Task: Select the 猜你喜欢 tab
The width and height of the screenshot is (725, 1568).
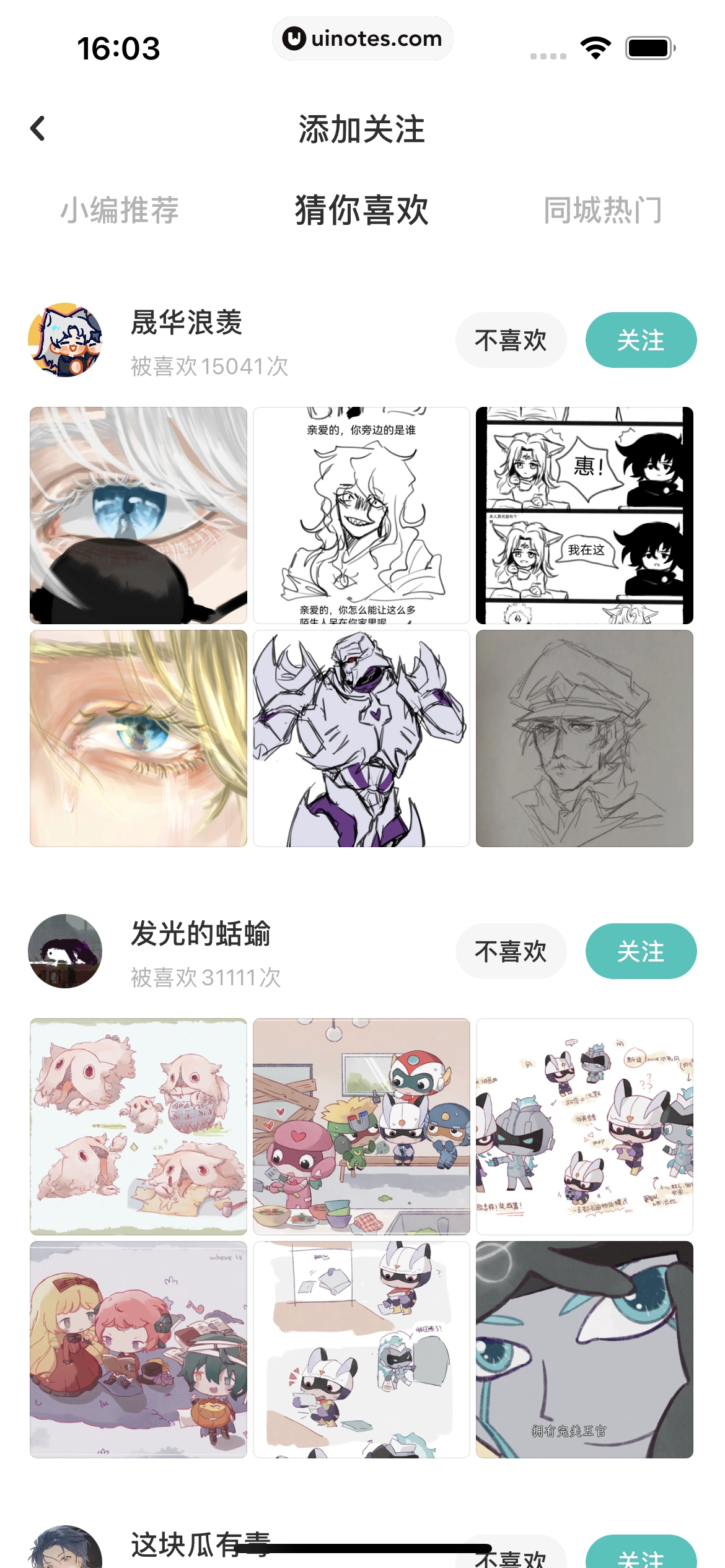Action: 362,211
